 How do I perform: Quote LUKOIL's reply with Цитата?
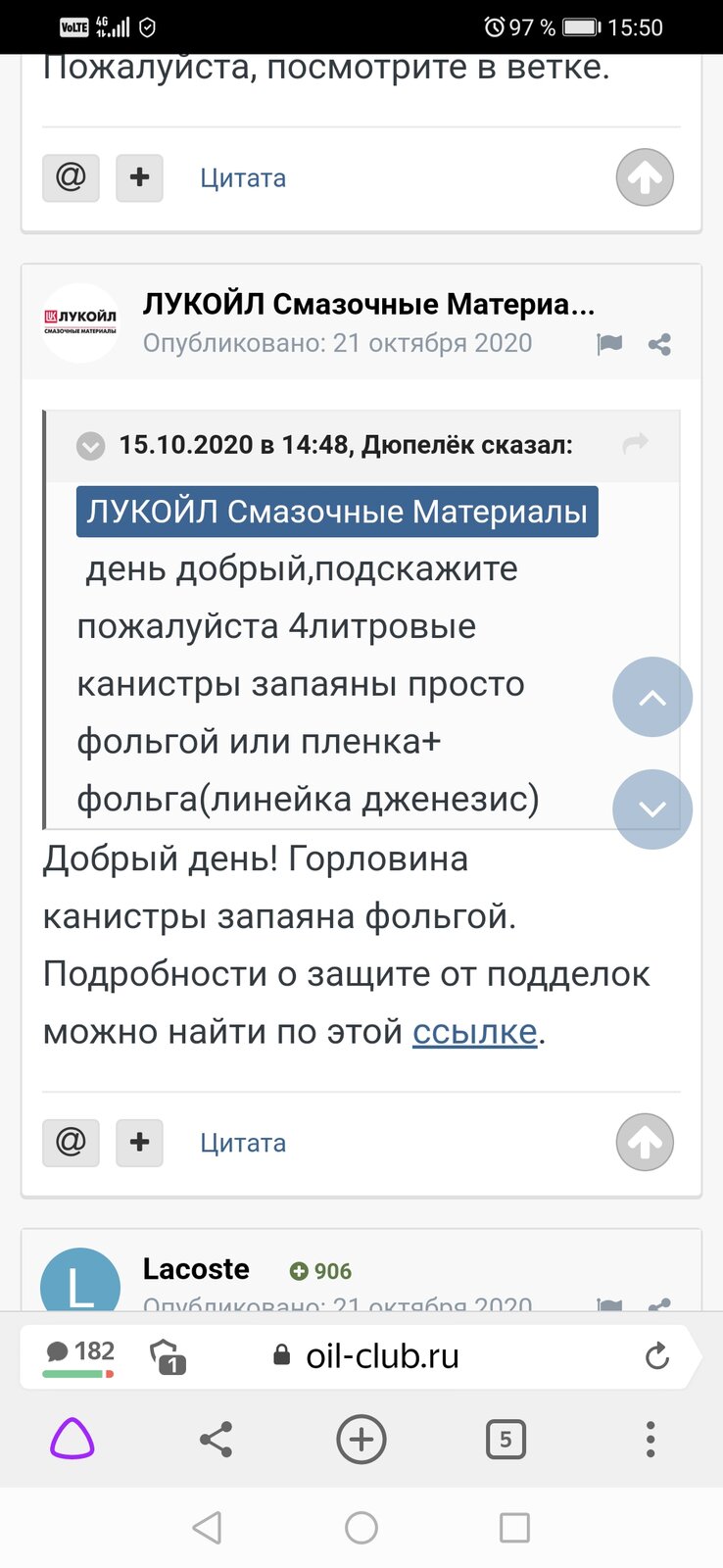[x=243, y=1144]
